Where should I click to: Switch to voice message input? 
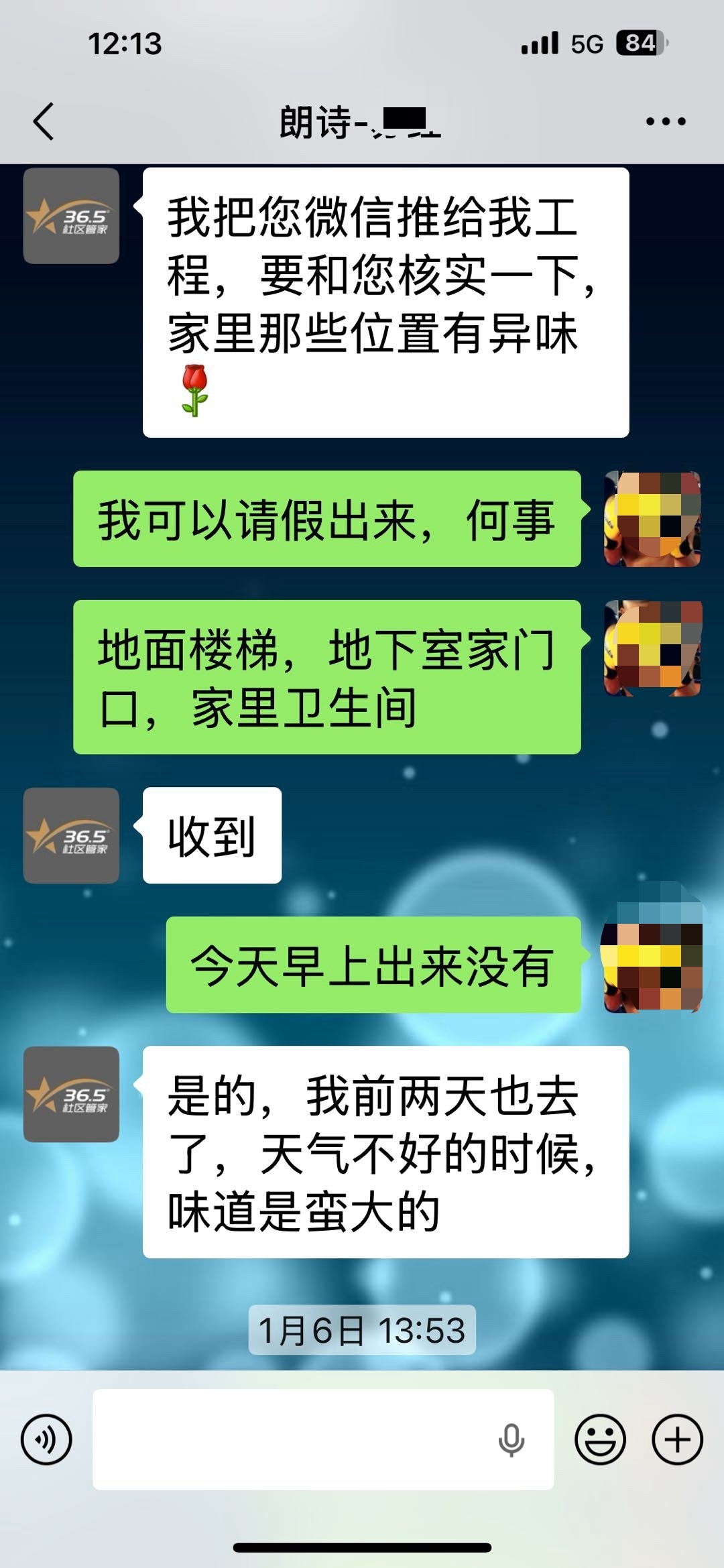[x=46, y=1439]
